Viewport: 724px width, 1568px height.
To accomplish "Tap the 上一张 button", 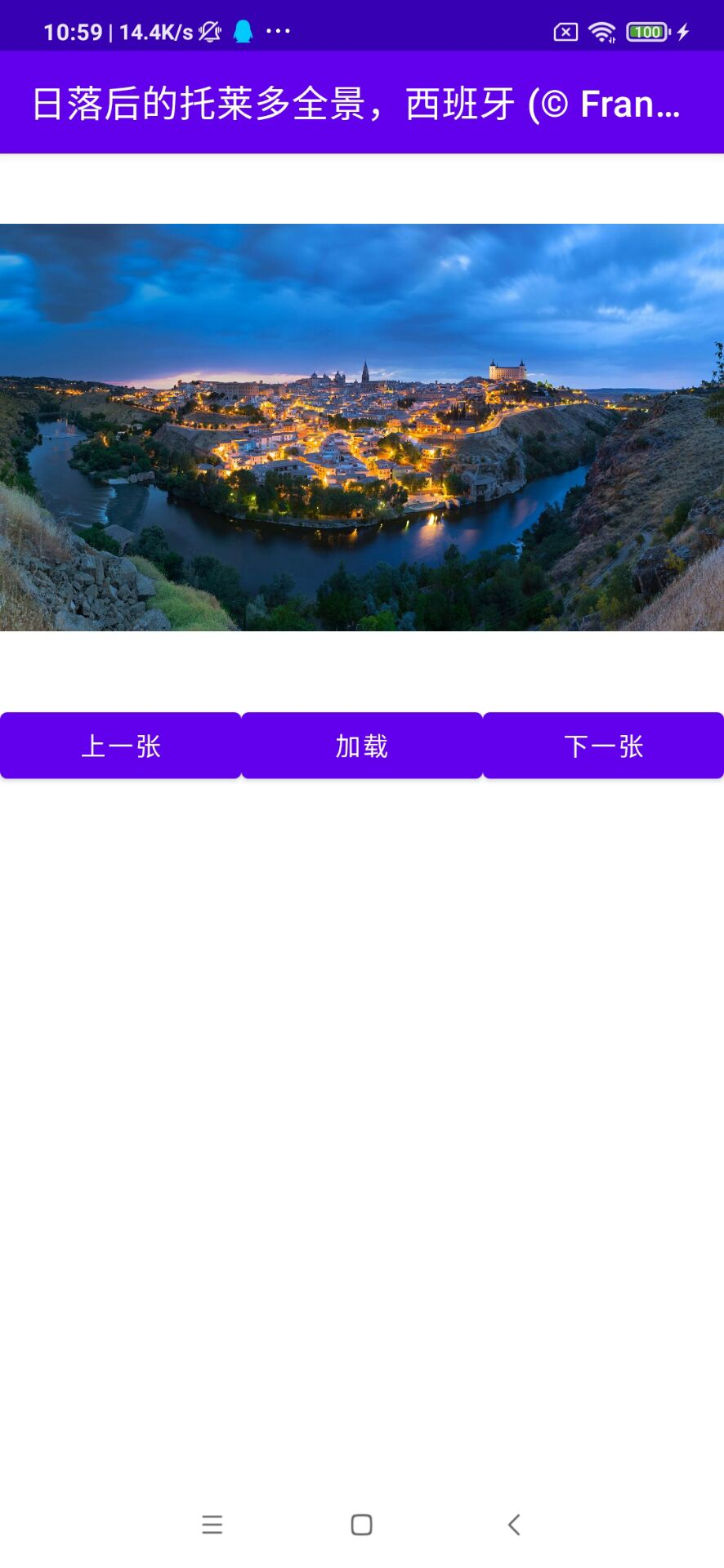I will [x=120, y=746].
